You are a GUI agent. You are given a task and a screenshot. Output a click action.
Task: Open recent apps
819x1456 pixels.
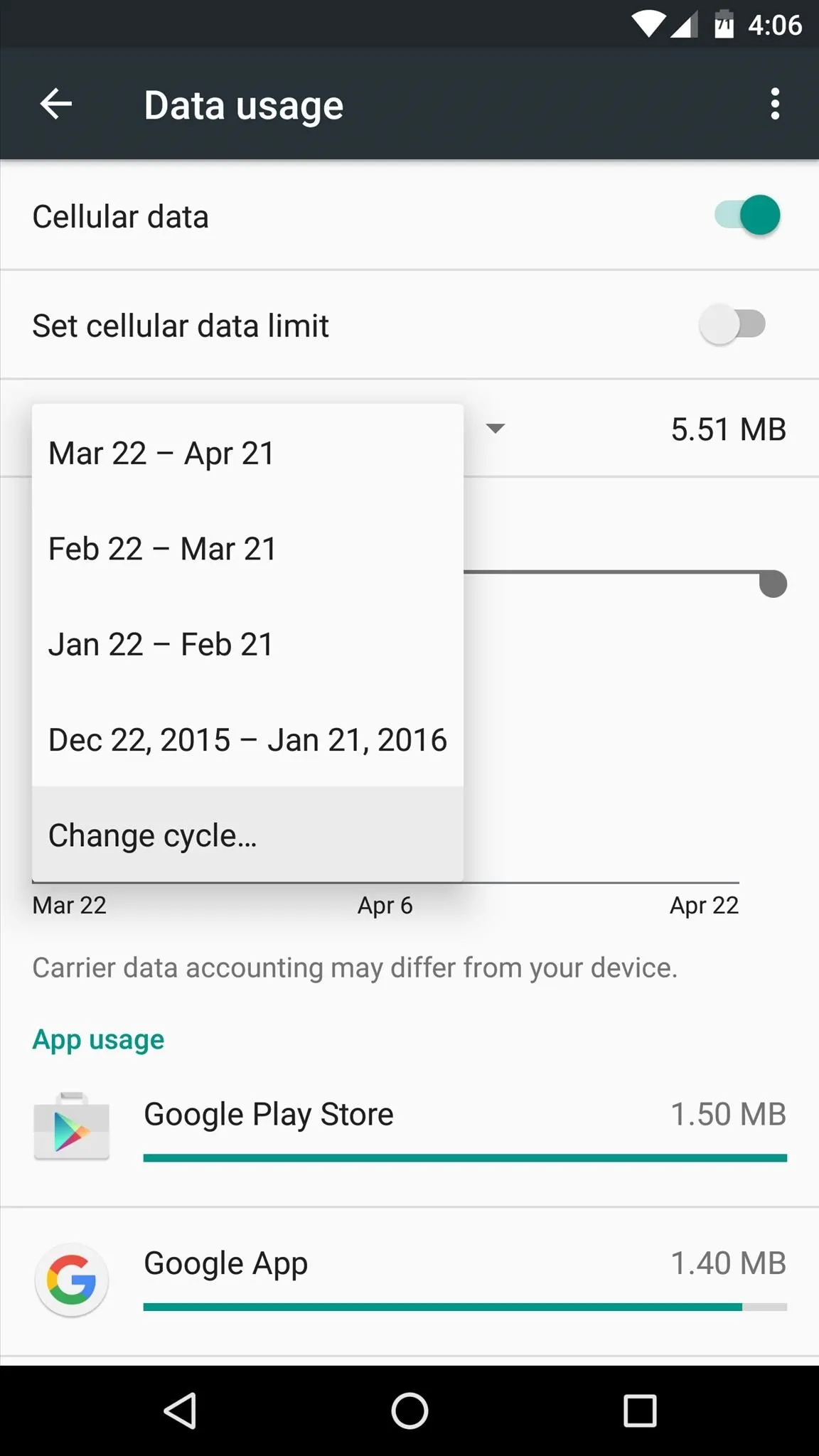click(x=639, y=1410)
